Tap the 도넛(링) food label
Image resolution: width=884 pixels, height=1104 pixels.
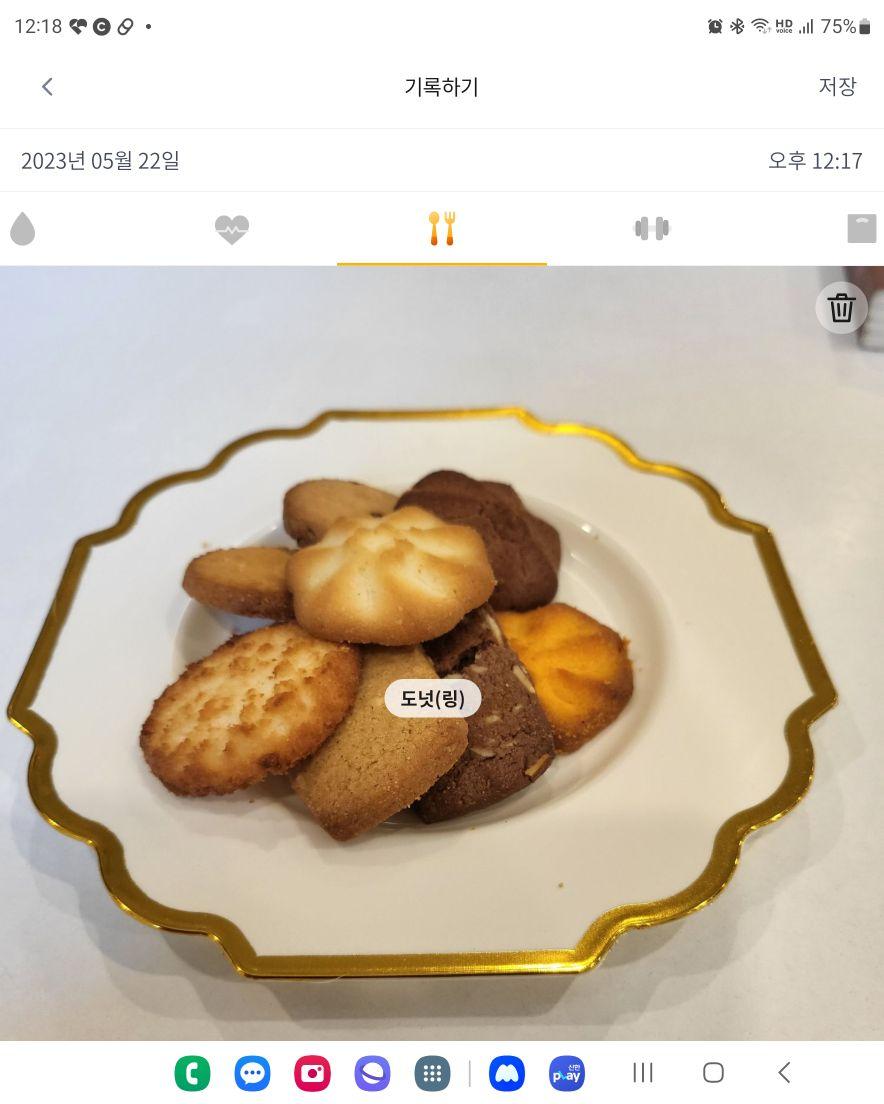tap(433, 699)
